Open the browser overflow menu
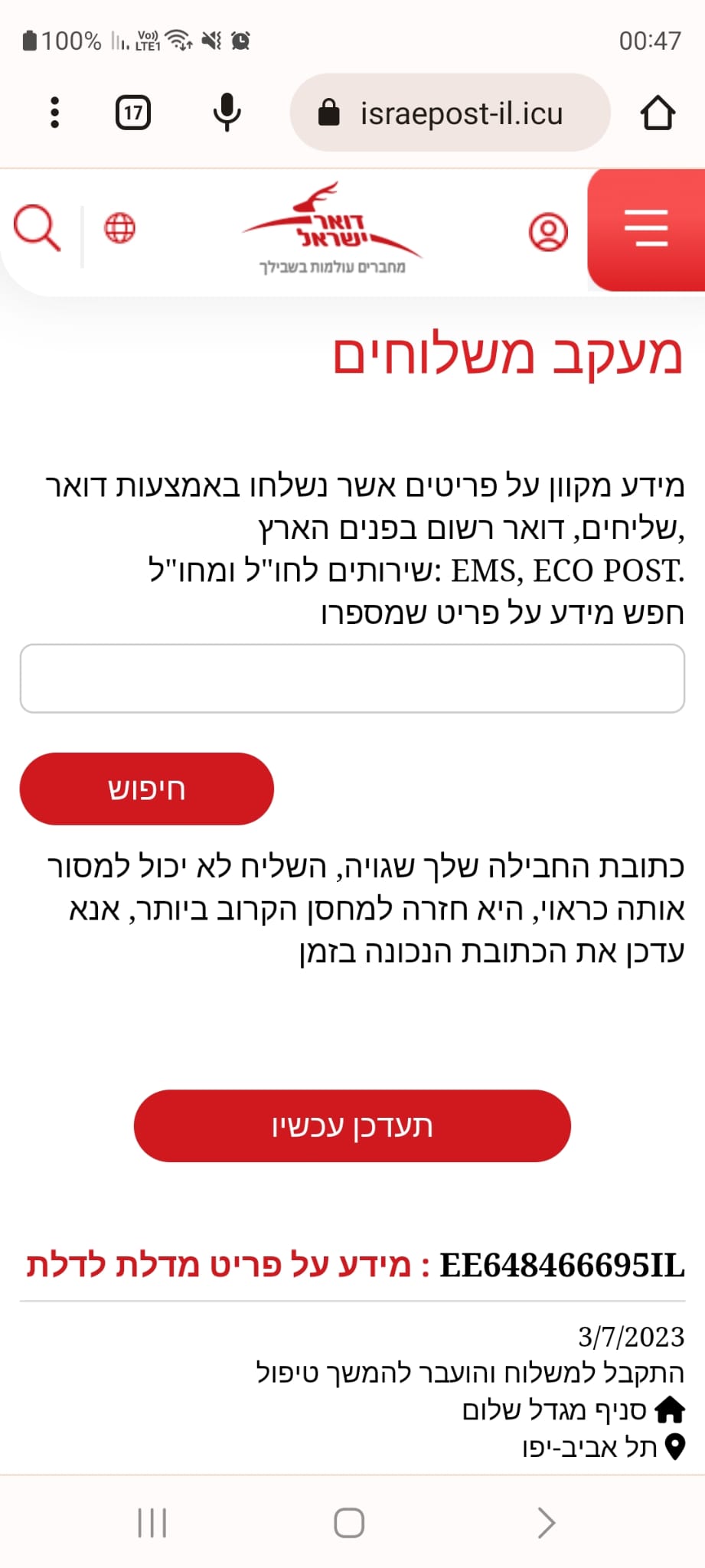This screenshot has height=1568, width=705. 54,113
